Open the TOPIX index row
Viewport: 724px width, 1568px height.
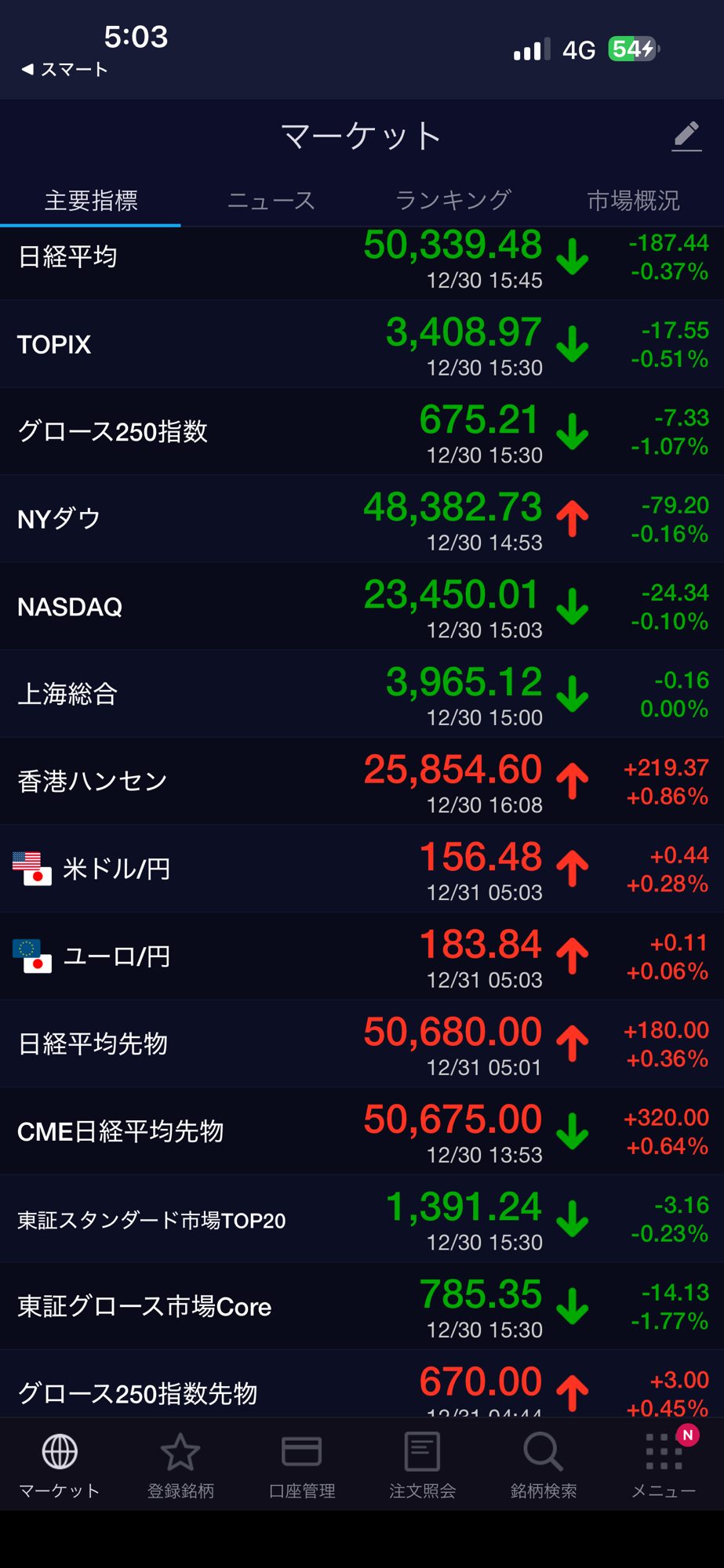click(361, 345)
